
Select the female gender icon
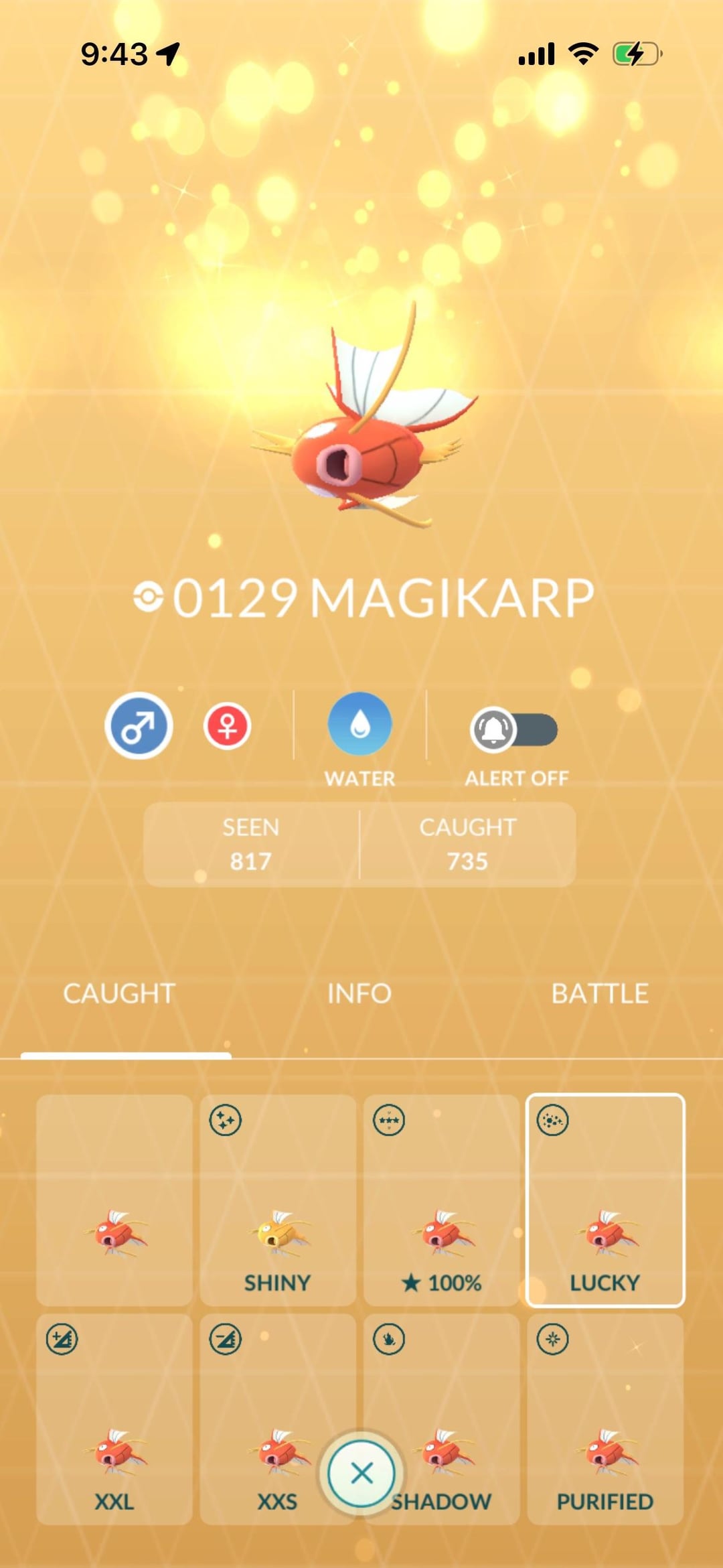coord(227,726)
